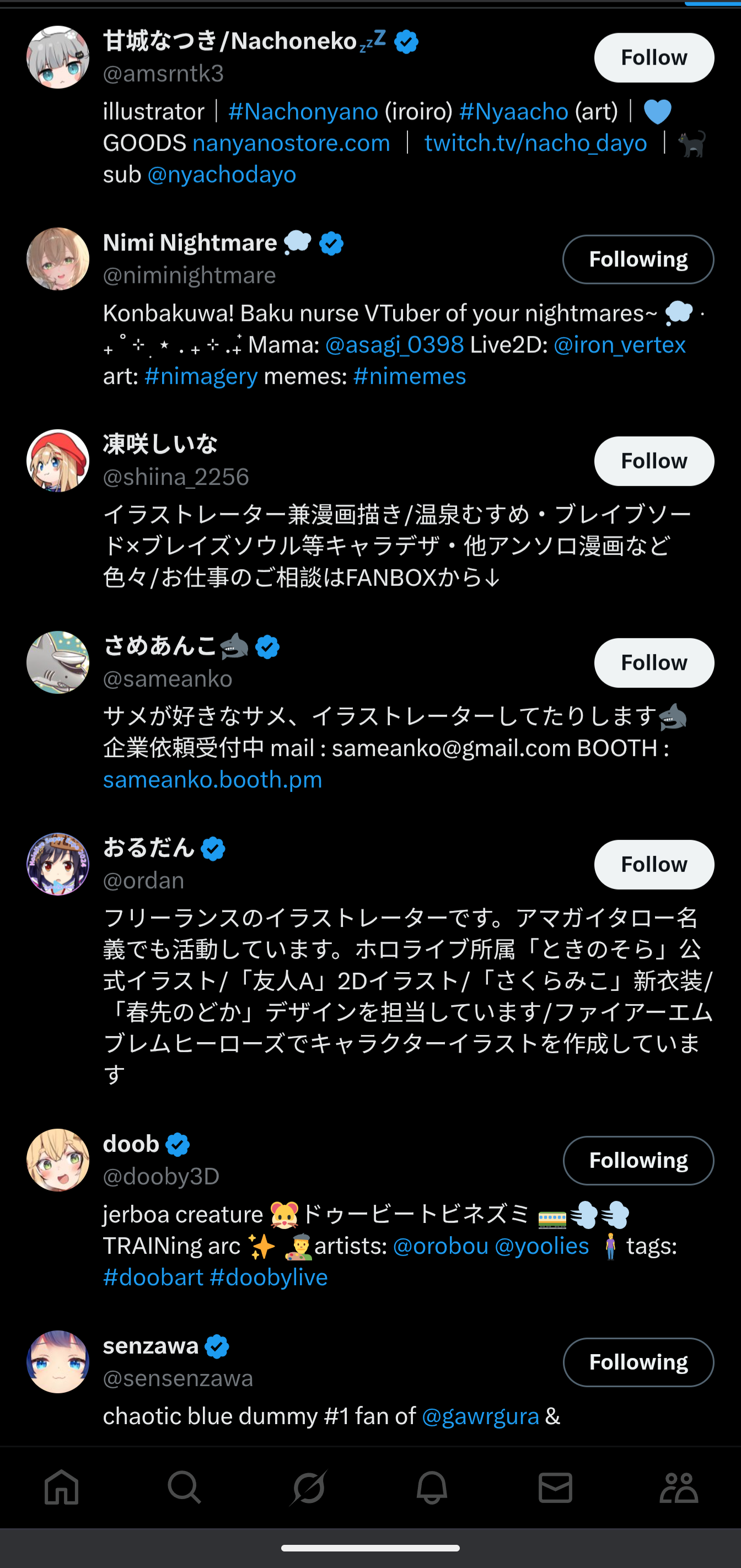Tap the Following button for senzawa
This screenshot has height=1568, width=741.
tap(637, 1362)
